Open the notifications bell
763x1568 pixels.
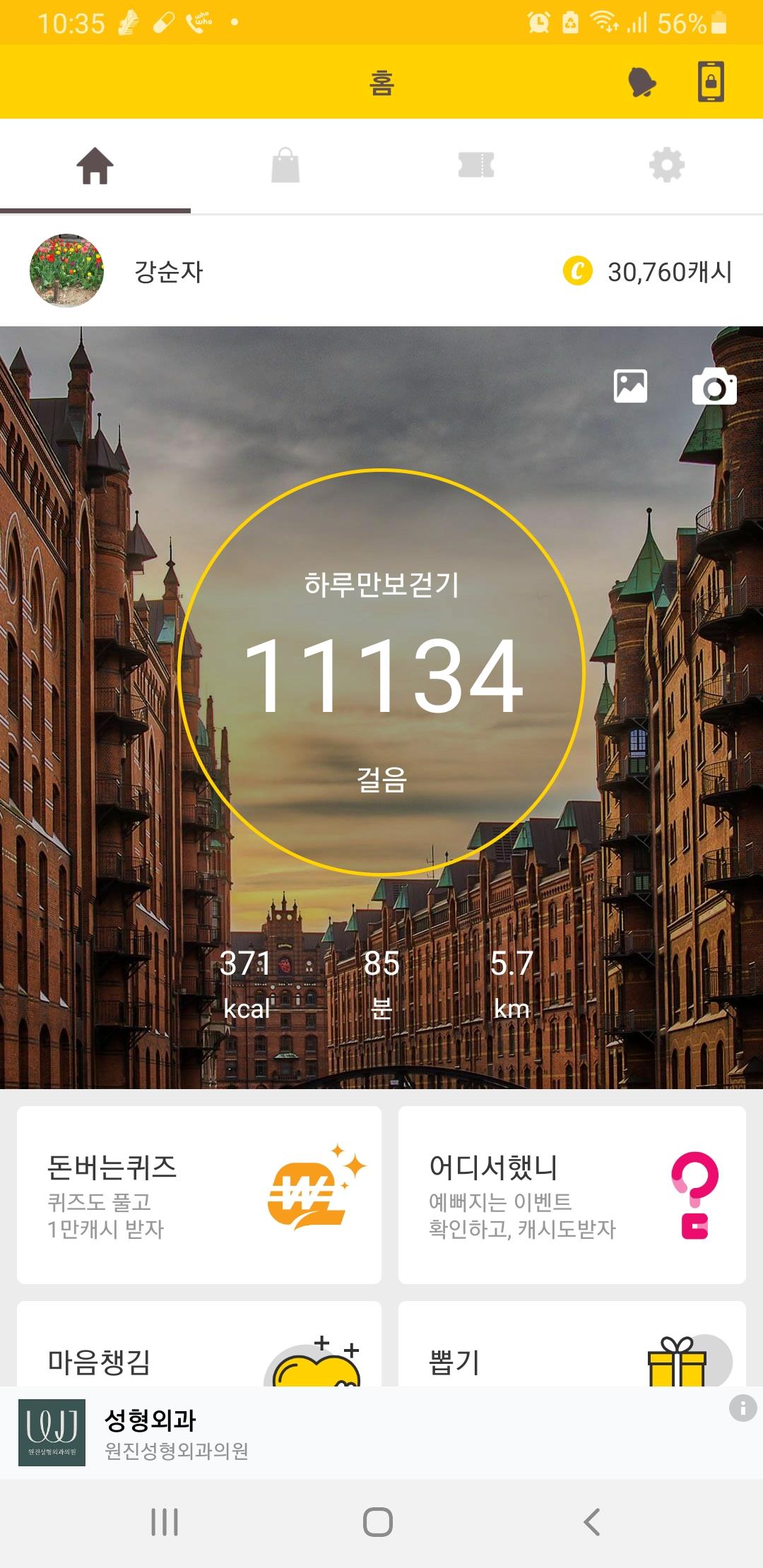[x=641, y=83]
